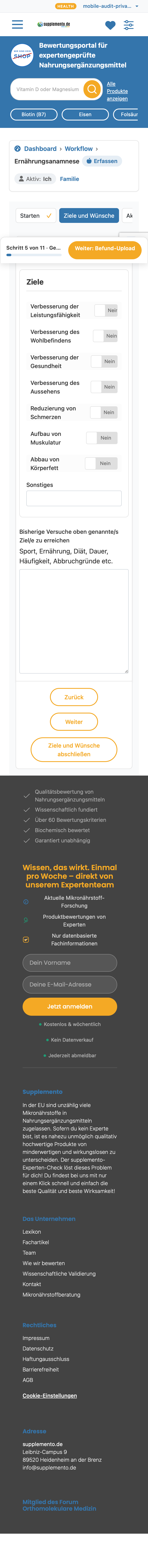Tap Ziele und Wünsche abschließen
The image size is (148, 1568).
point(74,749)
